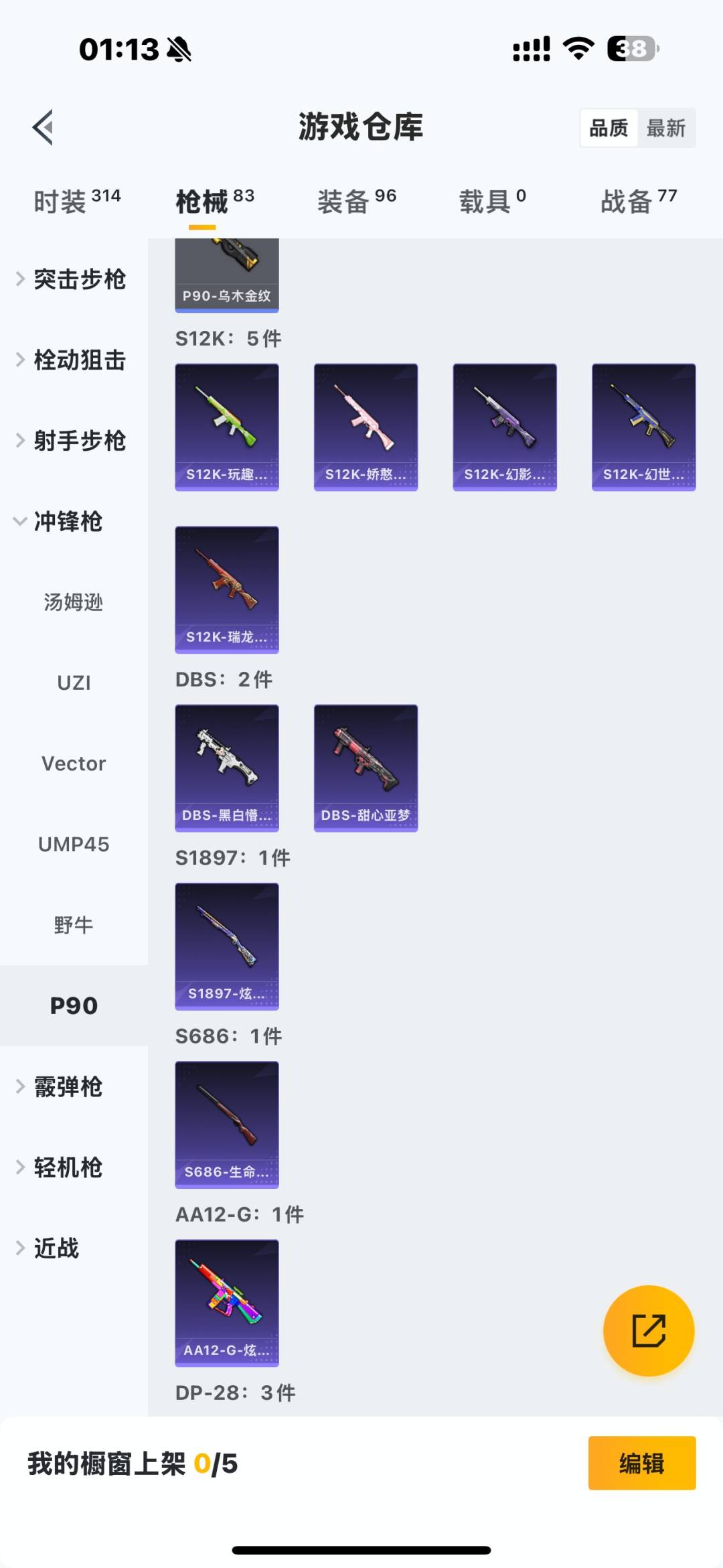Screen dimensions: 723x1568
Task: Select the P90 subcategory in the sidebar
Action: tap(74, 1005)
